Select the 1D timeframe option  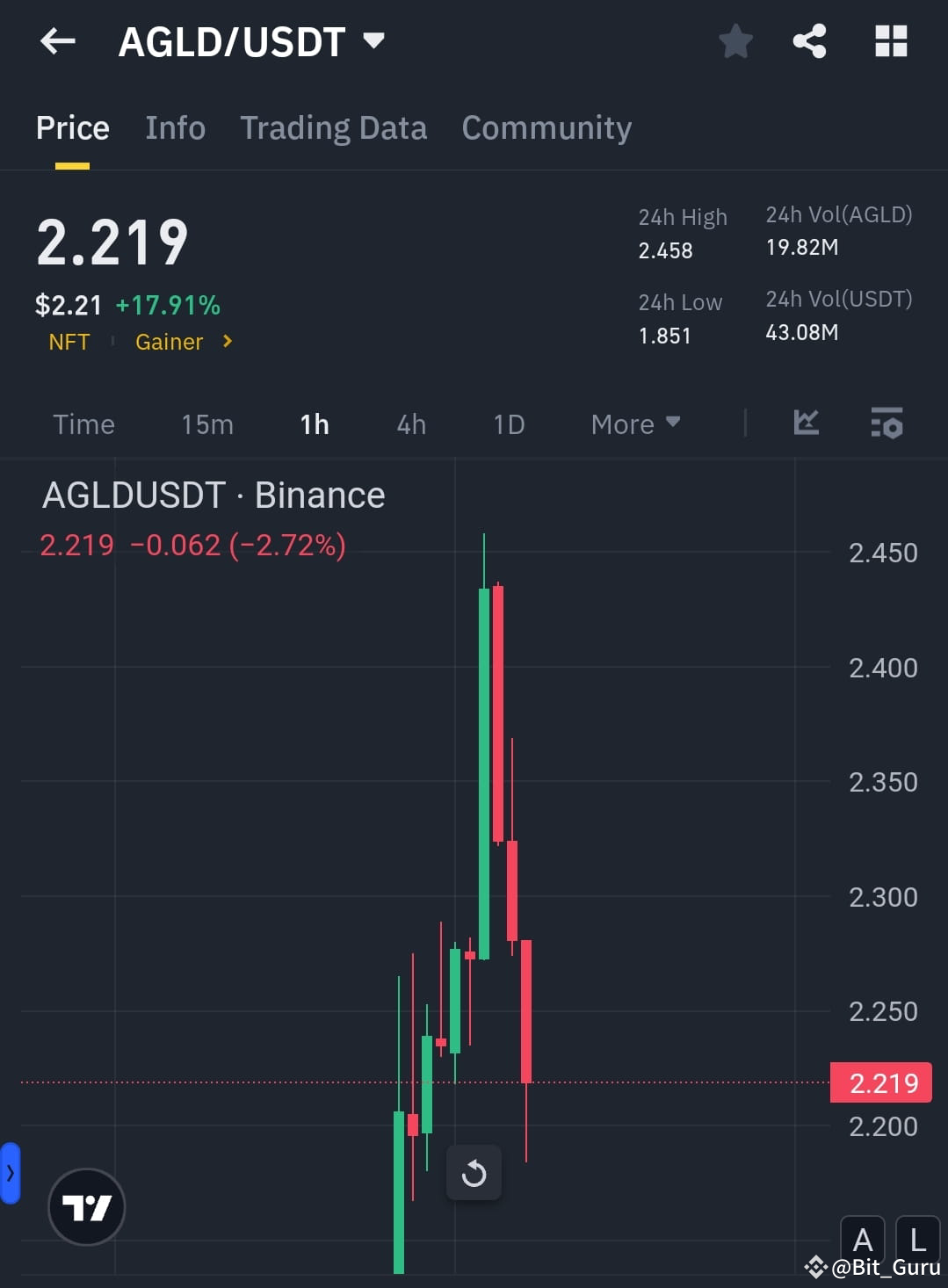point(508,424)
